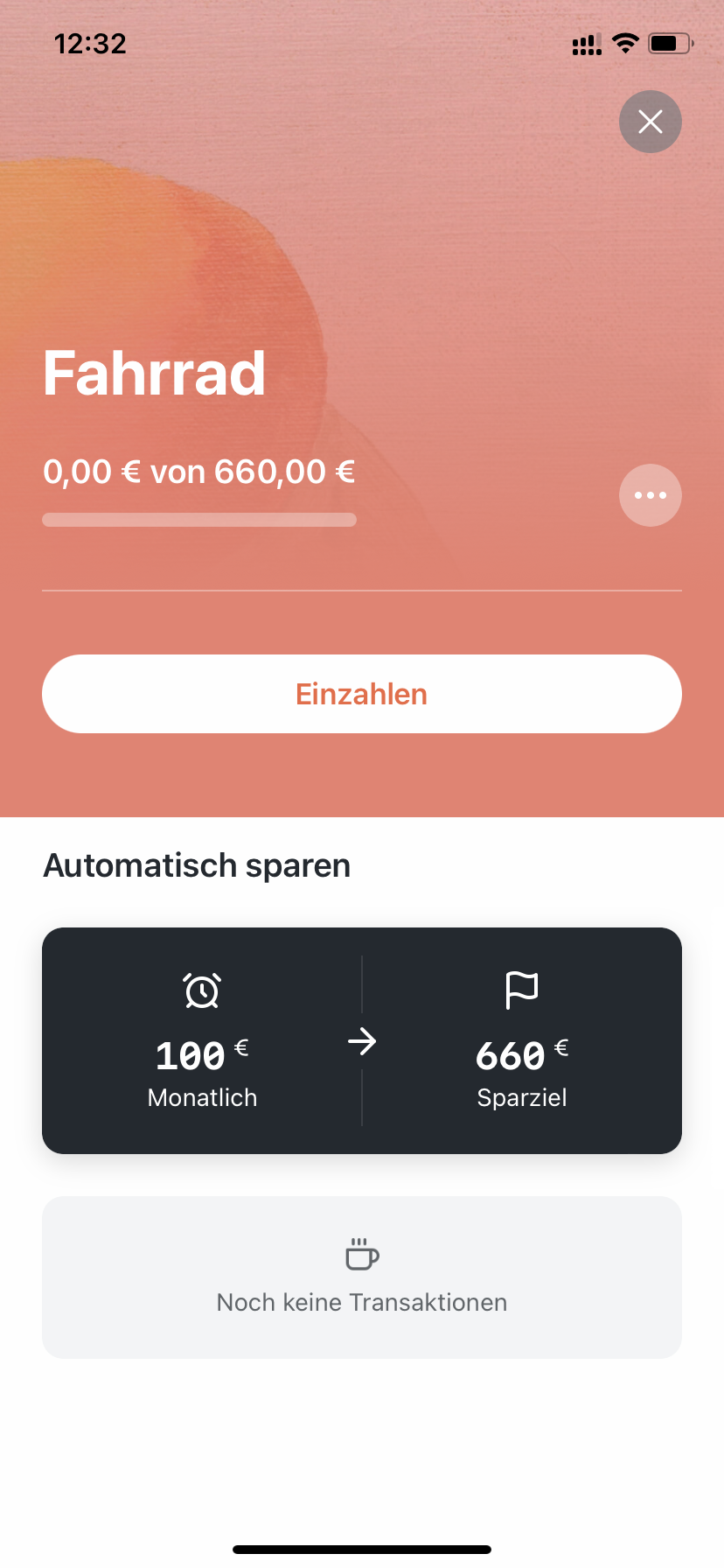Close the Fahrrad goal view
The height and width of the screenshot is (1568, 724).
(650, 122)
